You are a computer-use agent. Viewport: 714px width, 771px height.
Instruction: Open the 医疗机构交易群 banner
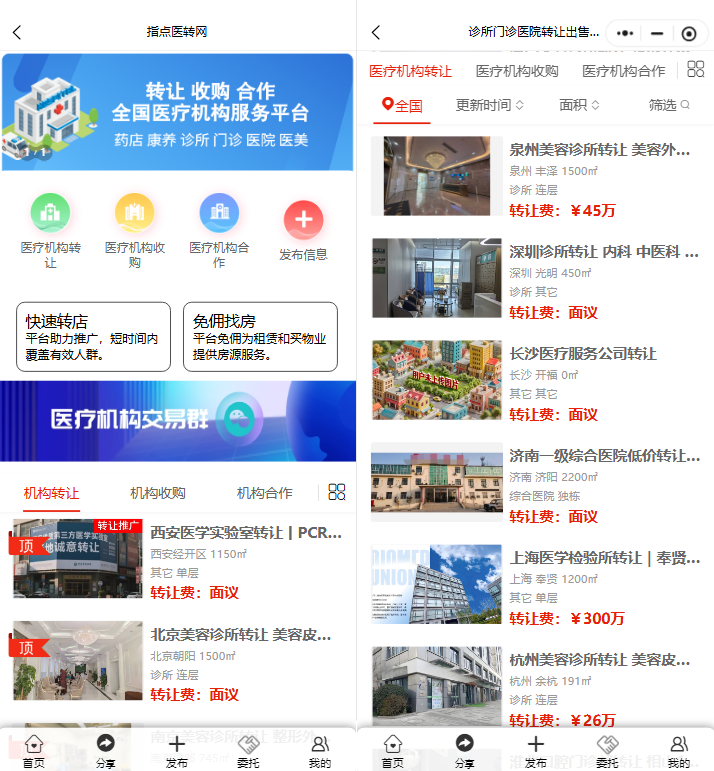[x=178, y=420]
